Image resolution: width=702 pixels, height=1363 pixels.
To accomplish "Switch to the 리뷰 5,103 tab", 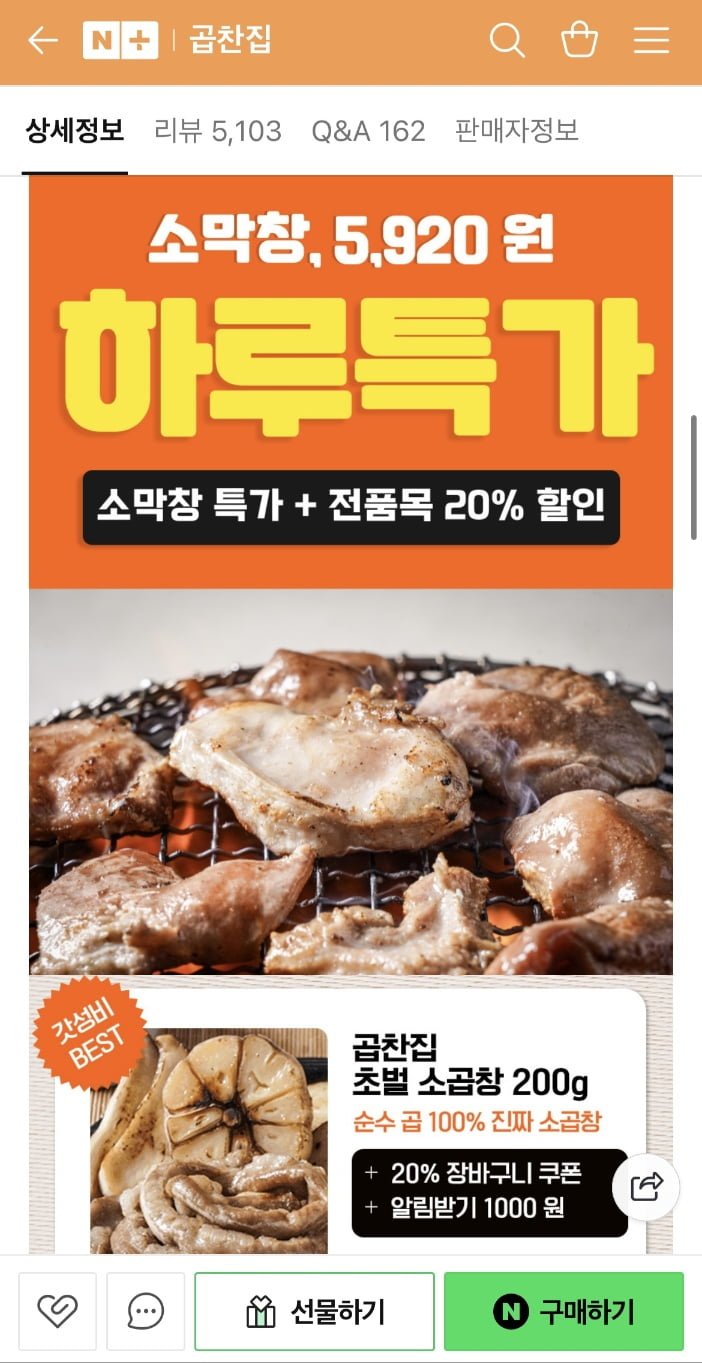I will pyautogui.click(x=218, y=131).
